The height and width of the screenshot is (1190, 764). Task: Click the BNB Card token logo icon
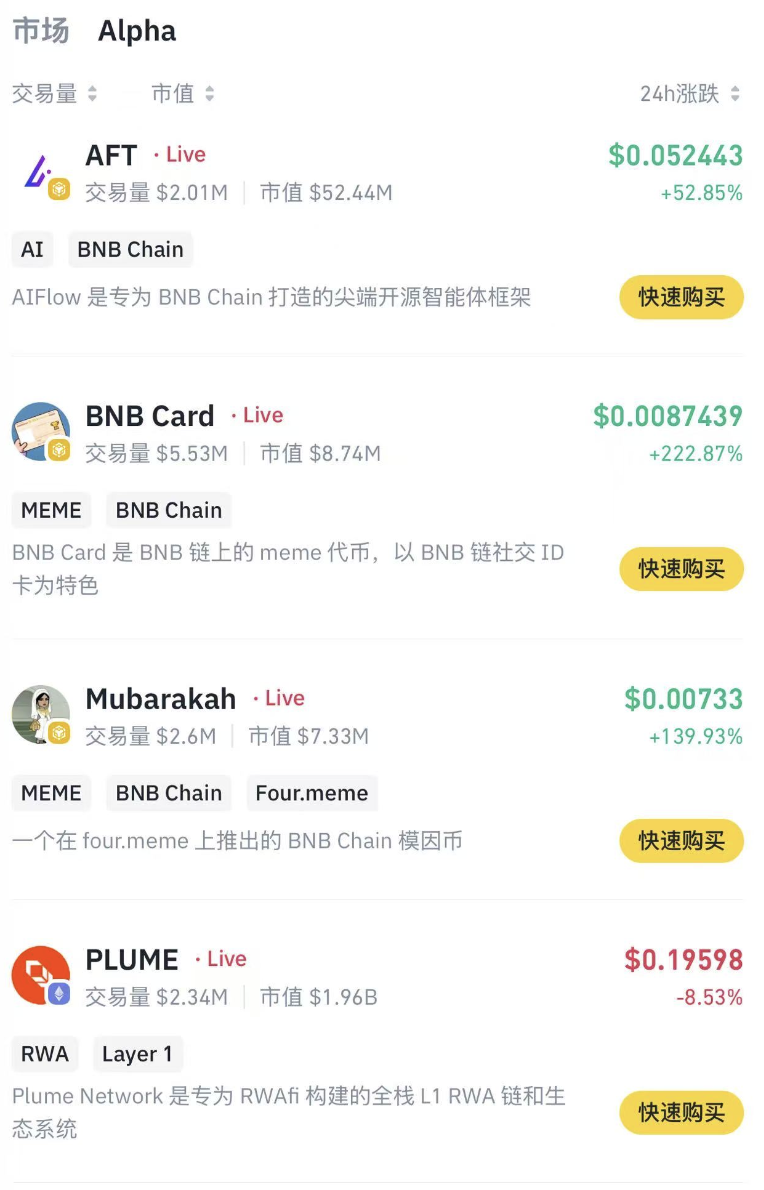[x=38, y=428]
